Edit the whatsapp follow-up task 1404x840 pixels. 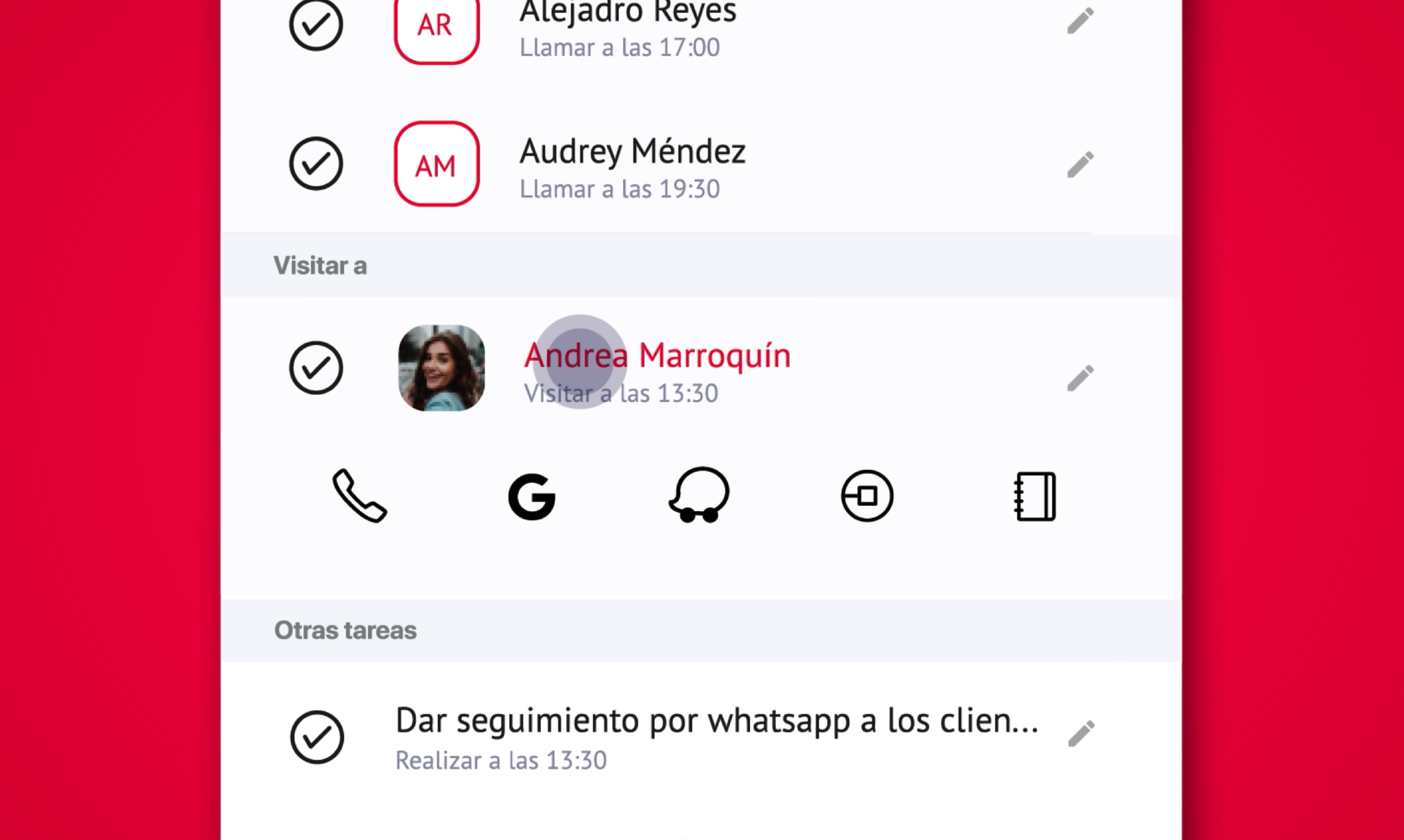click(1081, 734)
